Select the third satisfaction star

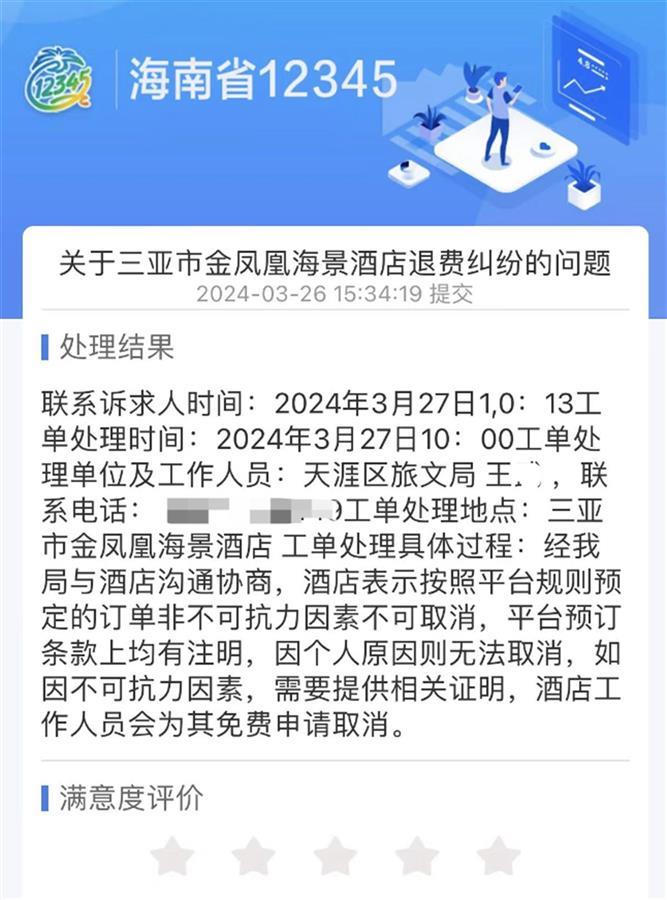click(335, 857)
